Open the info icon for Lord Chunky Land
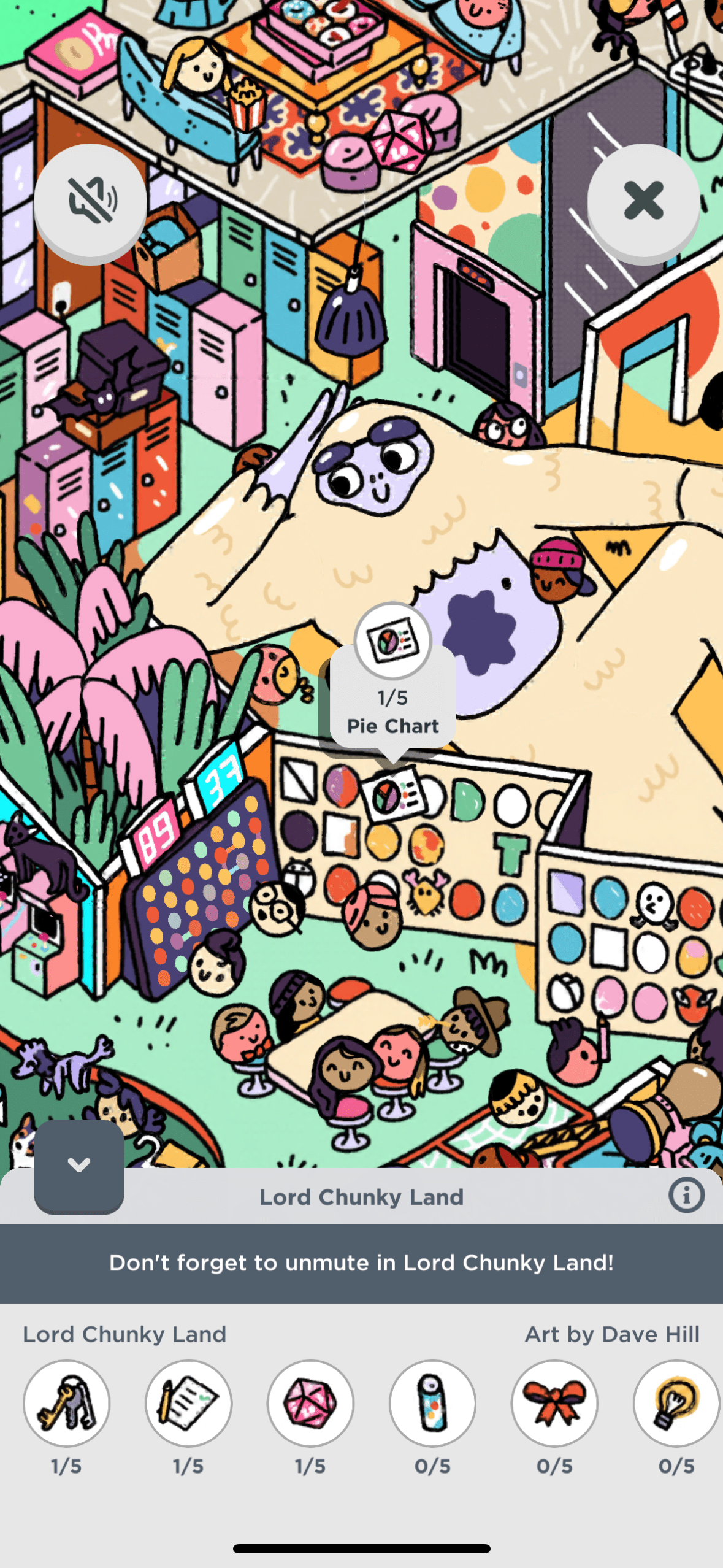 click(x=686, y=1196)
